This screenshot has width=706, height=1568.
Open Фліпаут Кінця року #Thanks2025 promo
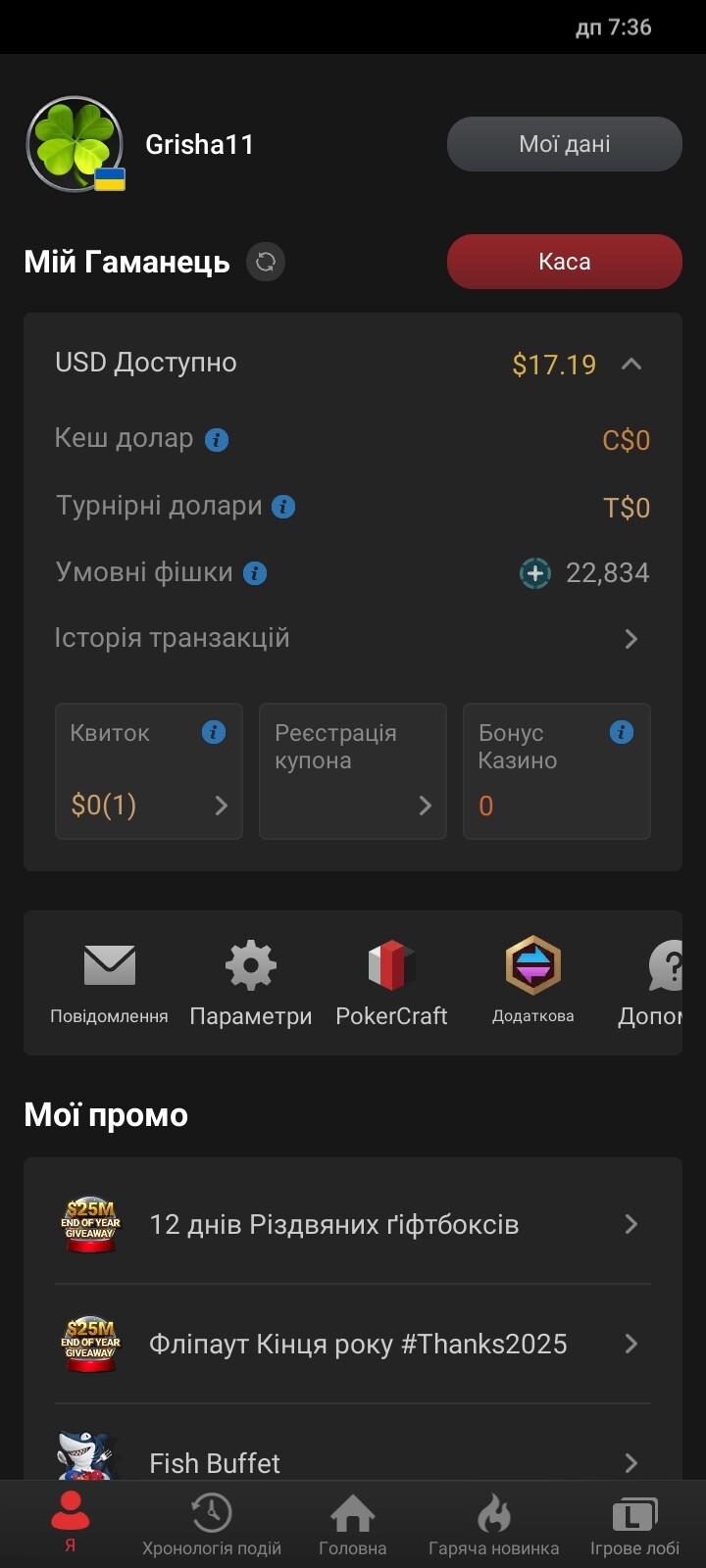[352, 1344]
